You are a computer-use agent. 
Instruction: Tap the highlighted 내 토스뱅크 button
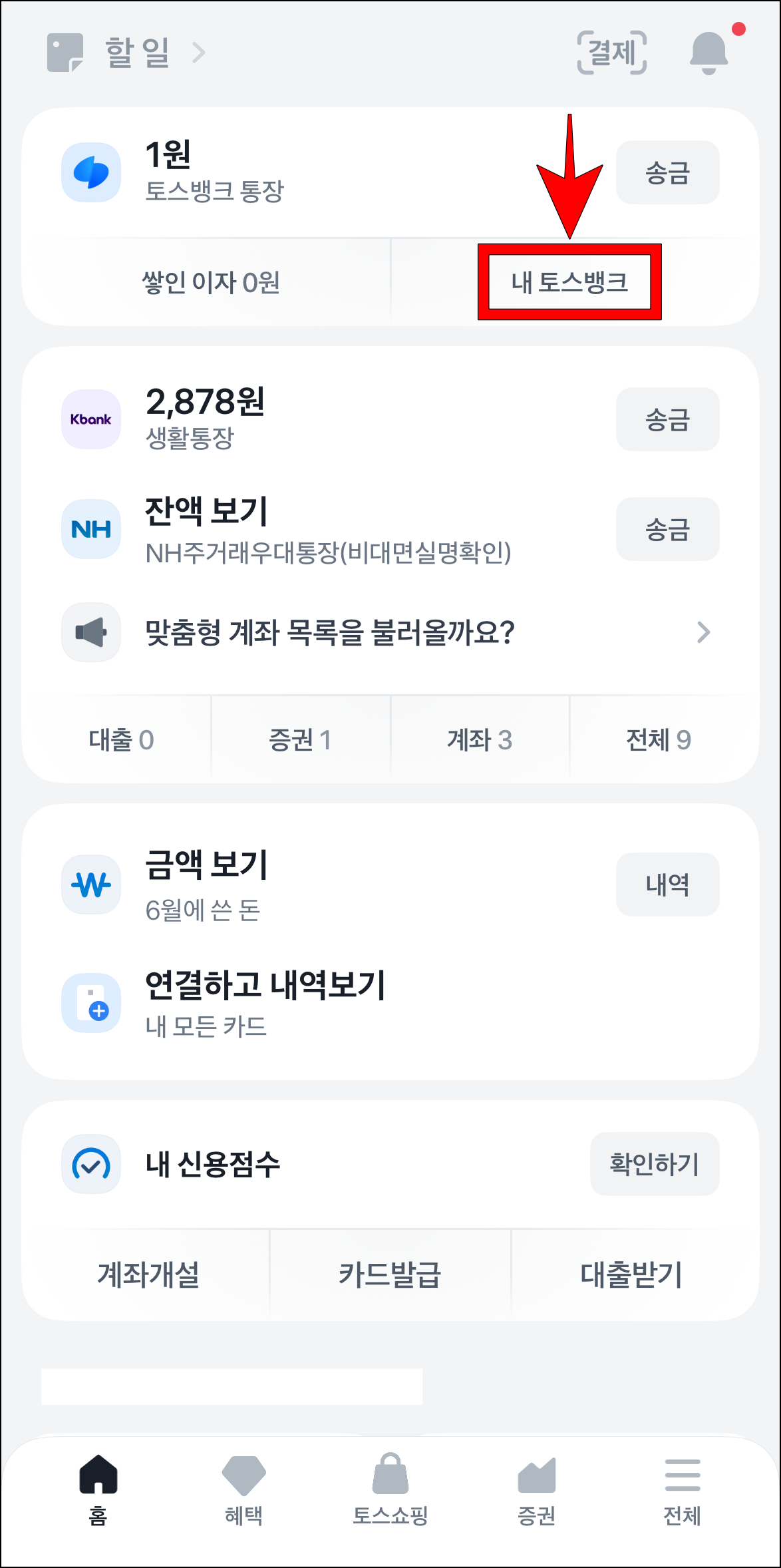(570, 283)
